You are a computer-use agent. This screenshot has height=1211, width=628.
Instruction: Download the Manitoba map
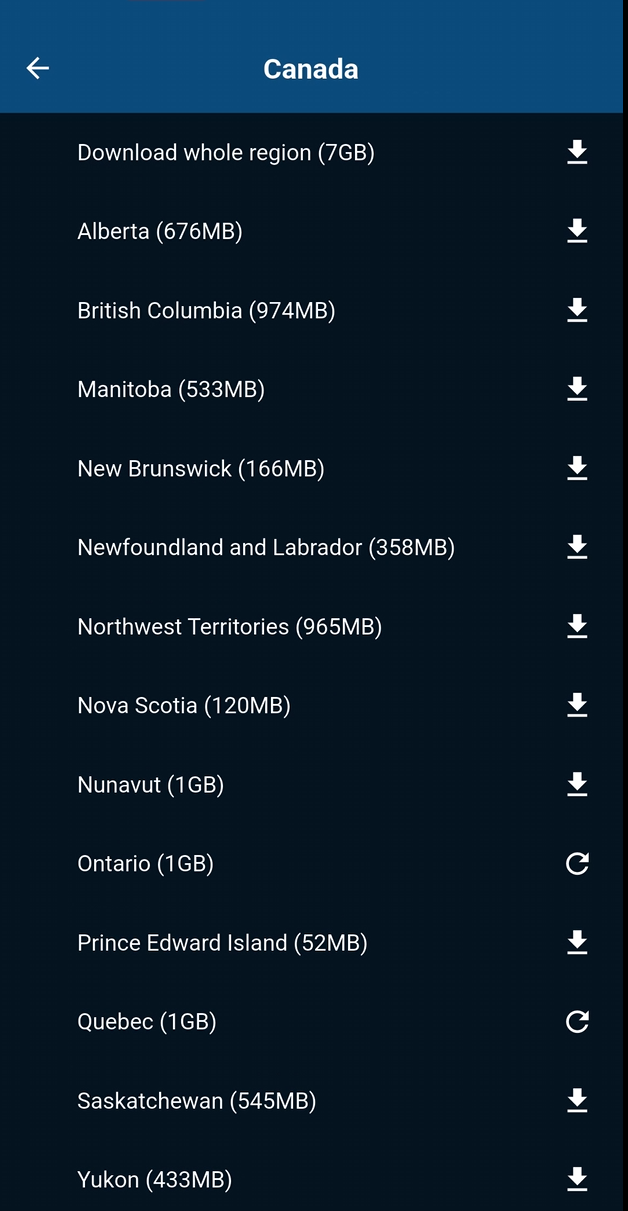(x=577, y=389)
